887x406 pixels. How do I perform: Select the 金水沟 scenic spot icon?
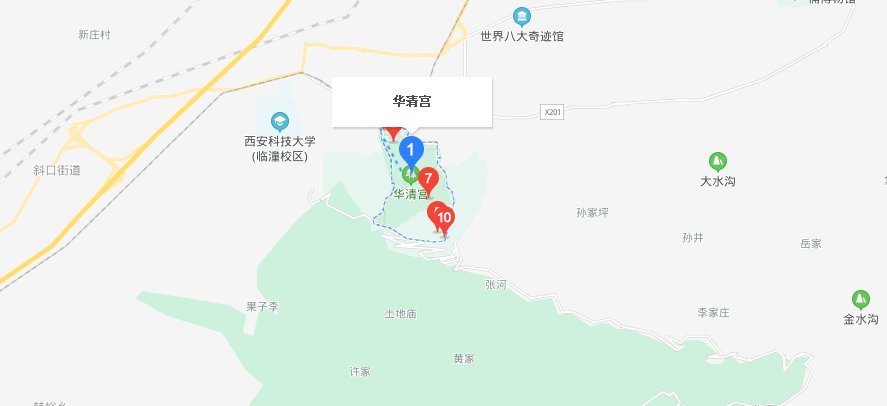pyautogui.click(x=860, y=299)
